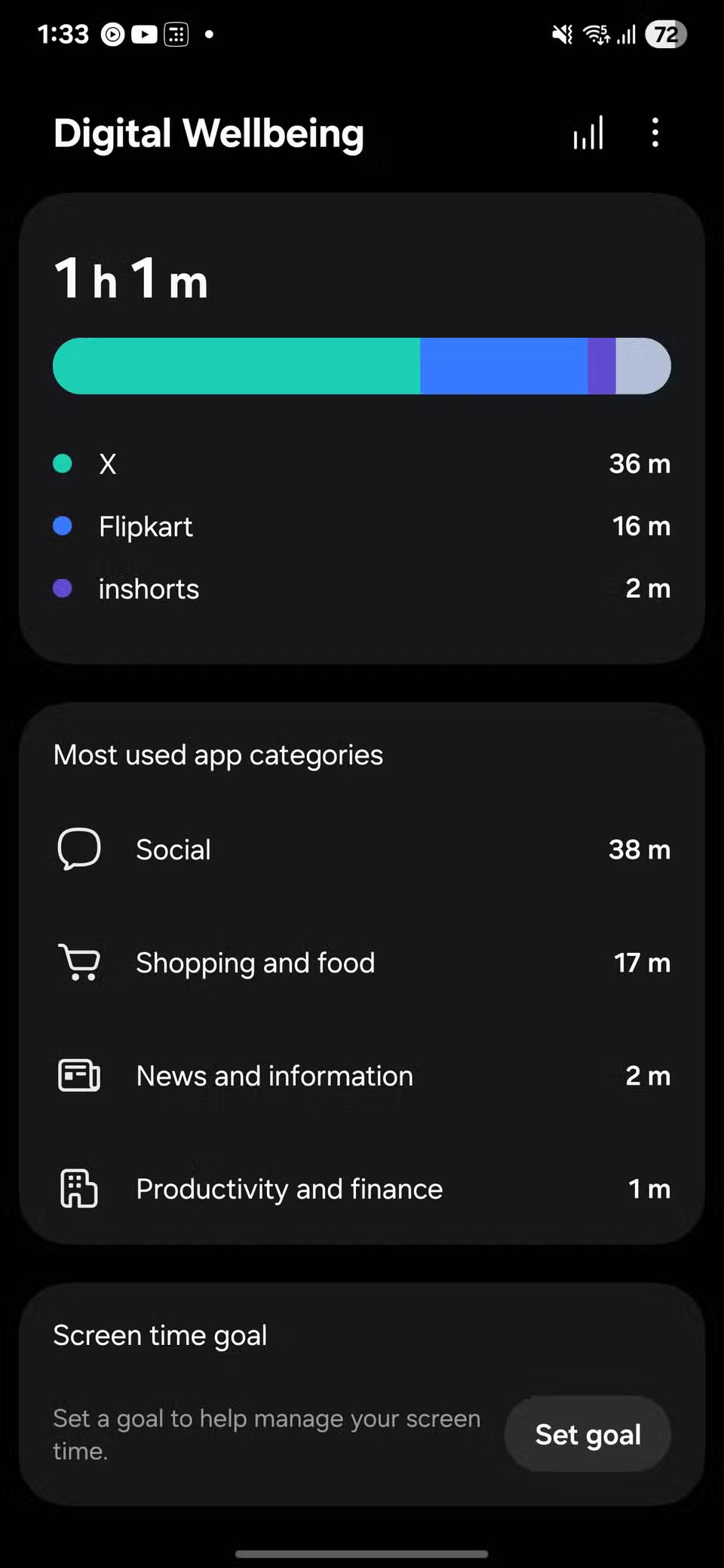
Task: Open Shopping and food category
Action: click(362, 963)
